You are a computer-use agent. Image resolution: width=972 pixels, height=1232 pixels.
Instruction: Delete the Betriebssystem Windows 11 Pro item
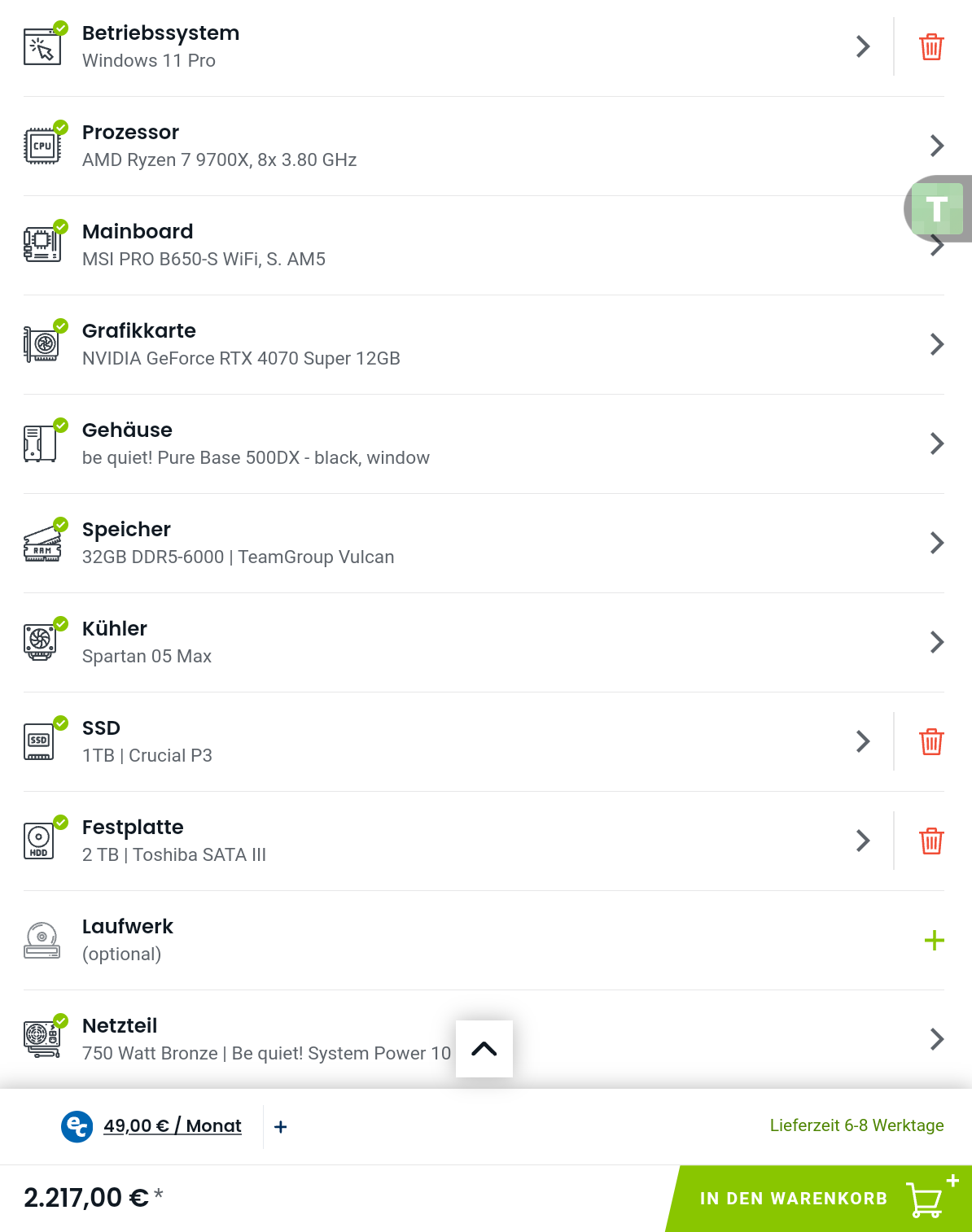point(931,46)
